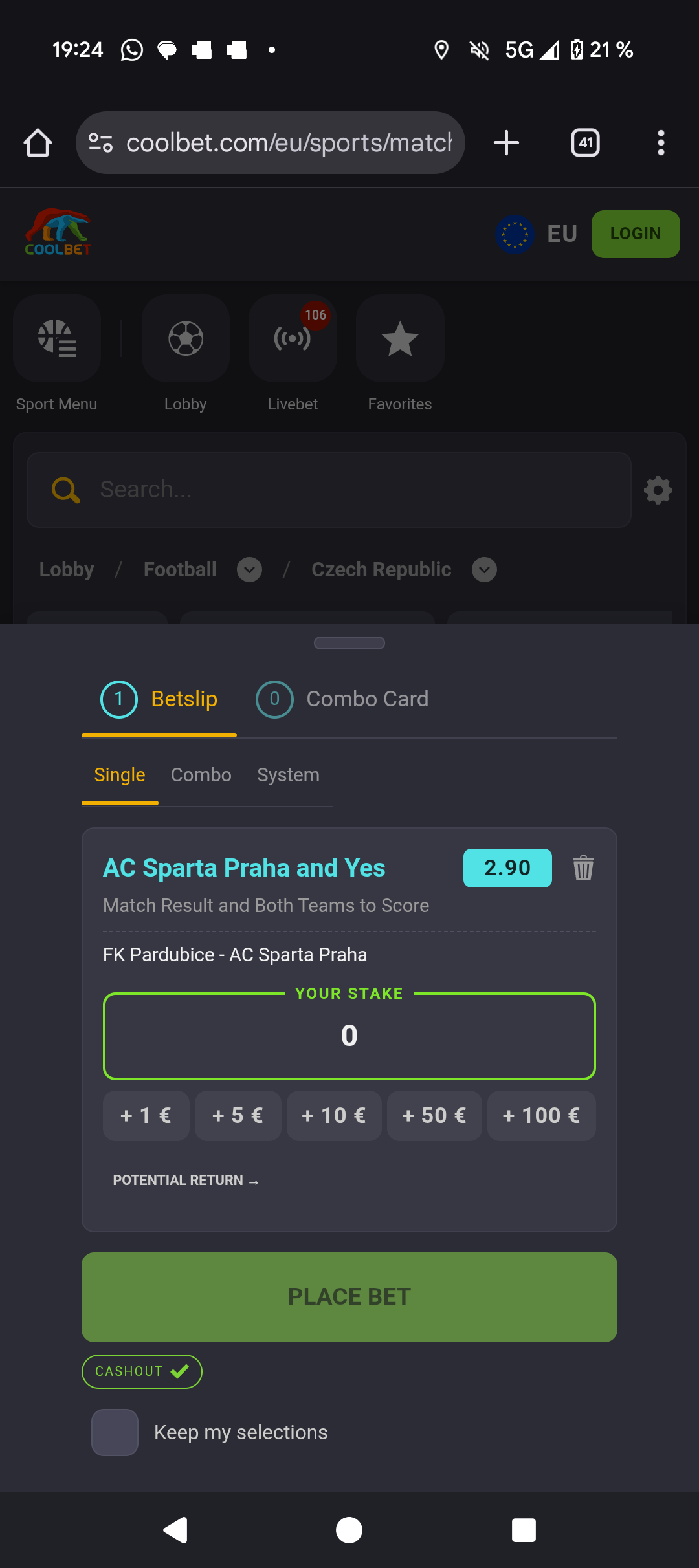Switch to the Combo Card tab
This screenshot has height=1568, width=699.
(x=342, y=699)
